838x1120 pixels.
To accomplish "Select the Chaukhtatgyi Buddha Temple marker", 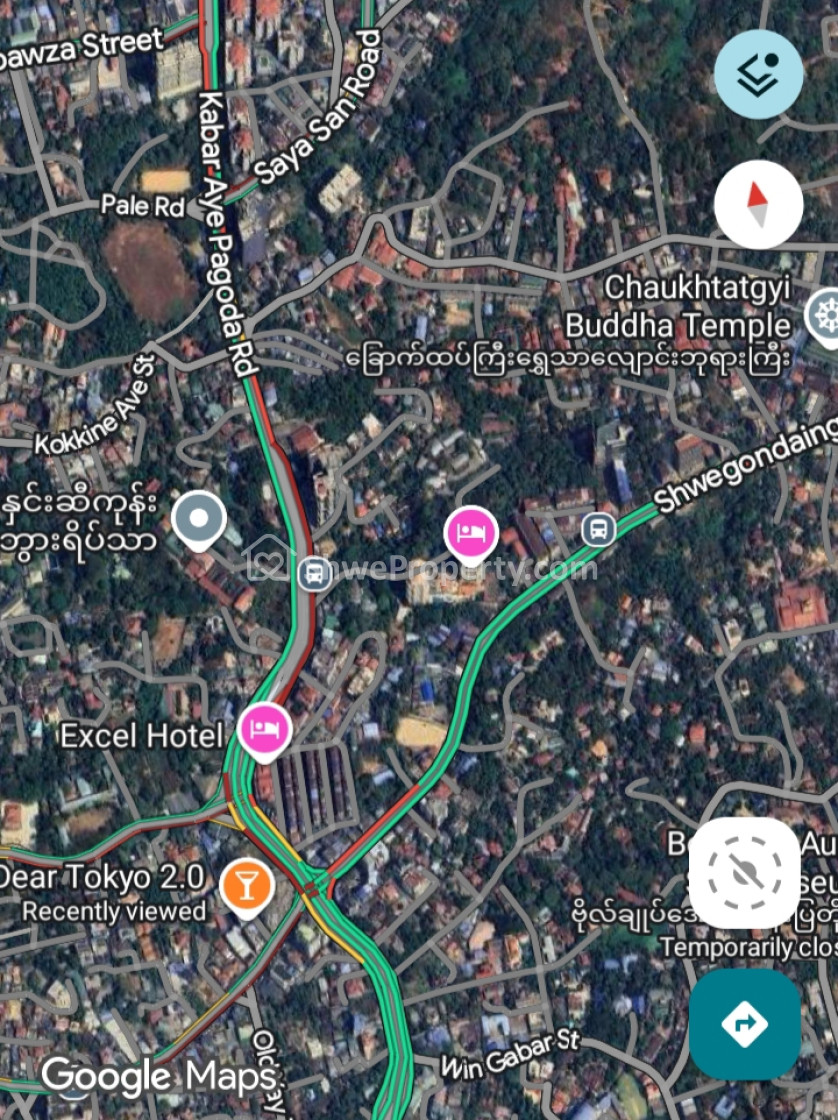I will [826, 315].
